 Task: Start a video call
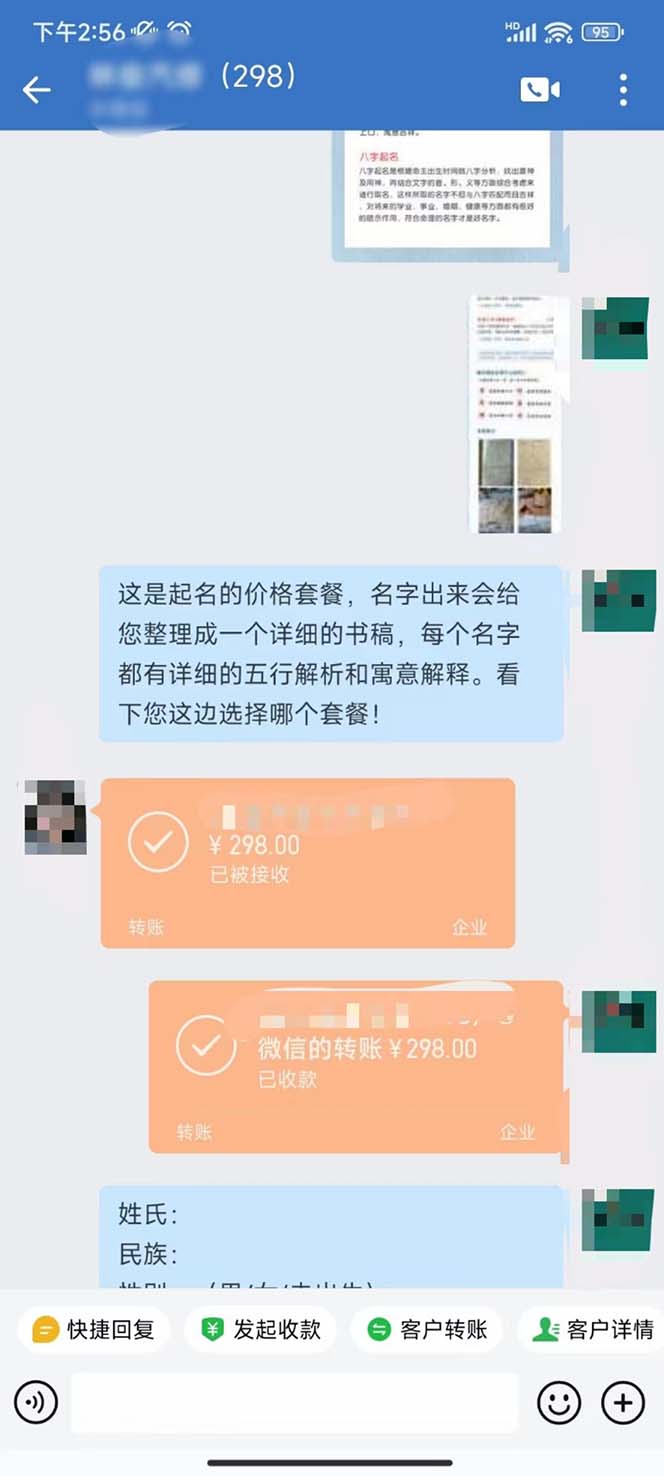pos(540,90)
